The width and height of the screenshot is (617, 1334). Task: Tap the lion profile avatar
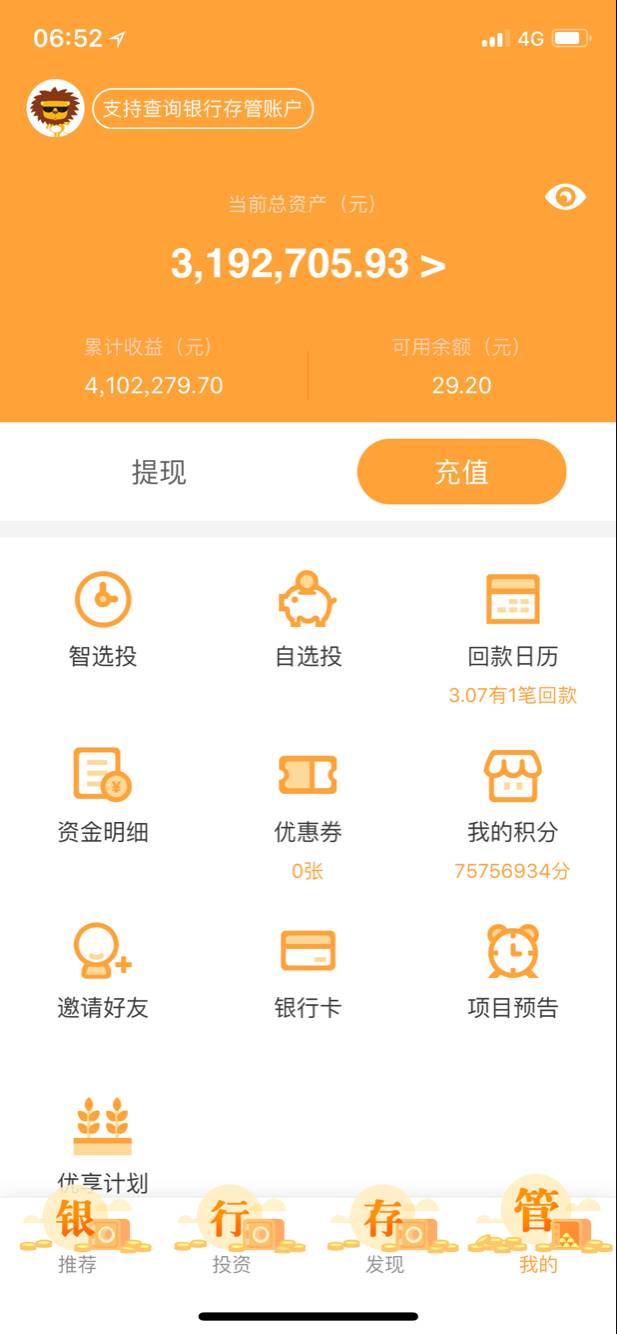(54, 108)
